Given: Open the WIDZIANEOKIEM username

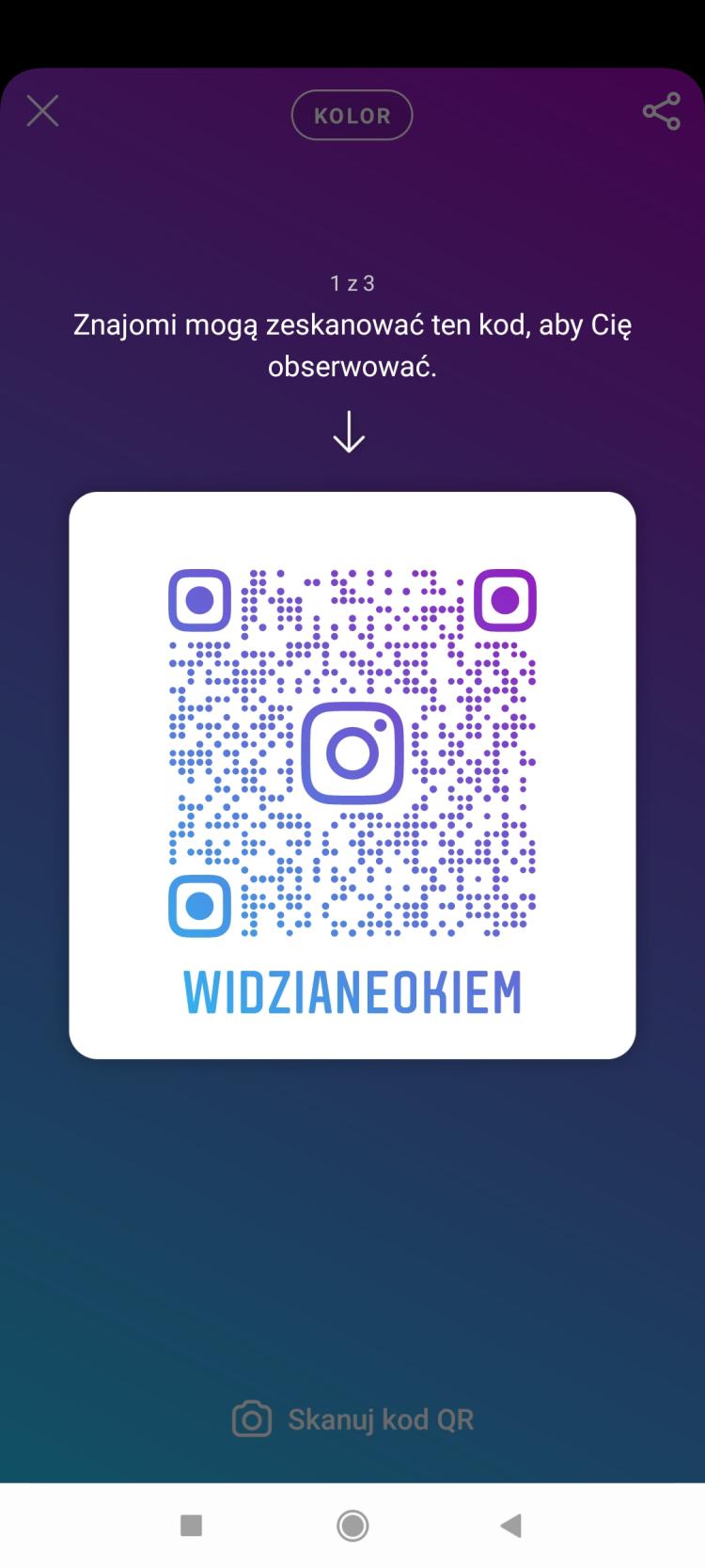Looking at the screenshot, I should point(352,989).
